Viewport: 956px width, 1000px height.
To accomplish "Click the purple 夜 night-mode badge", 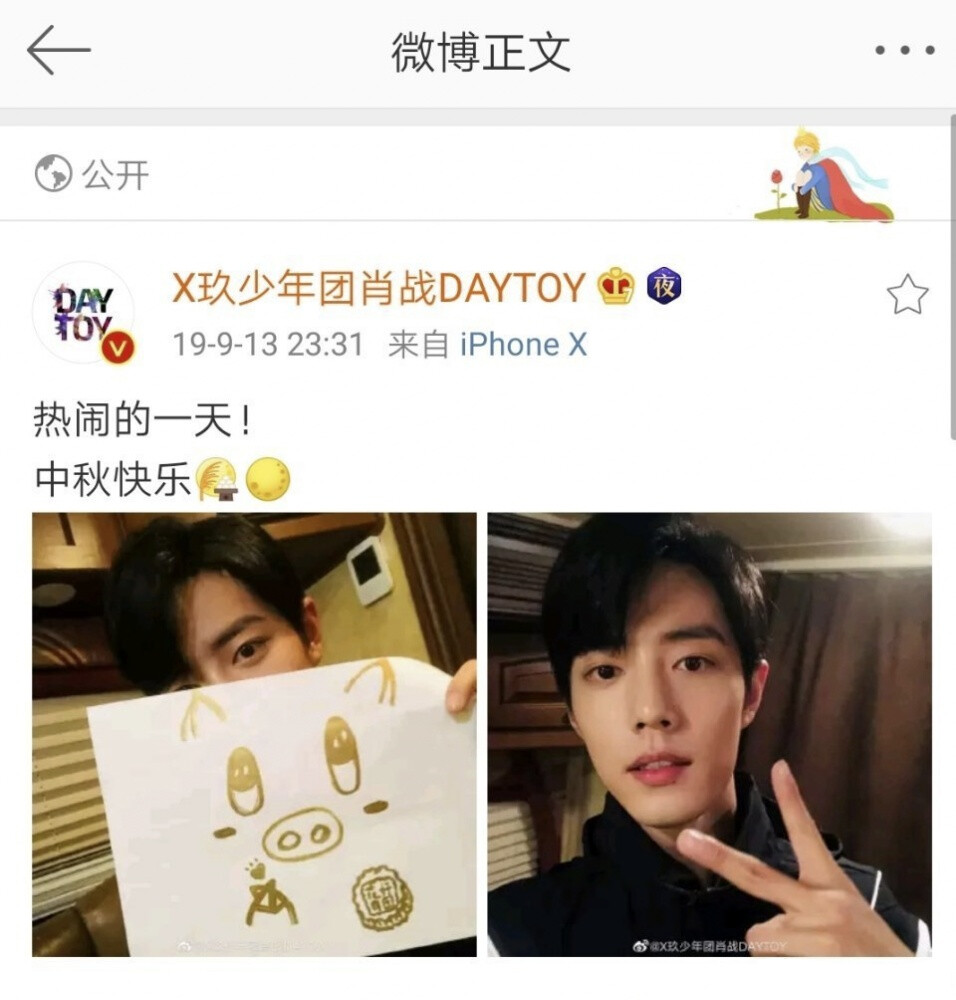I will click(x=664, y=287).
